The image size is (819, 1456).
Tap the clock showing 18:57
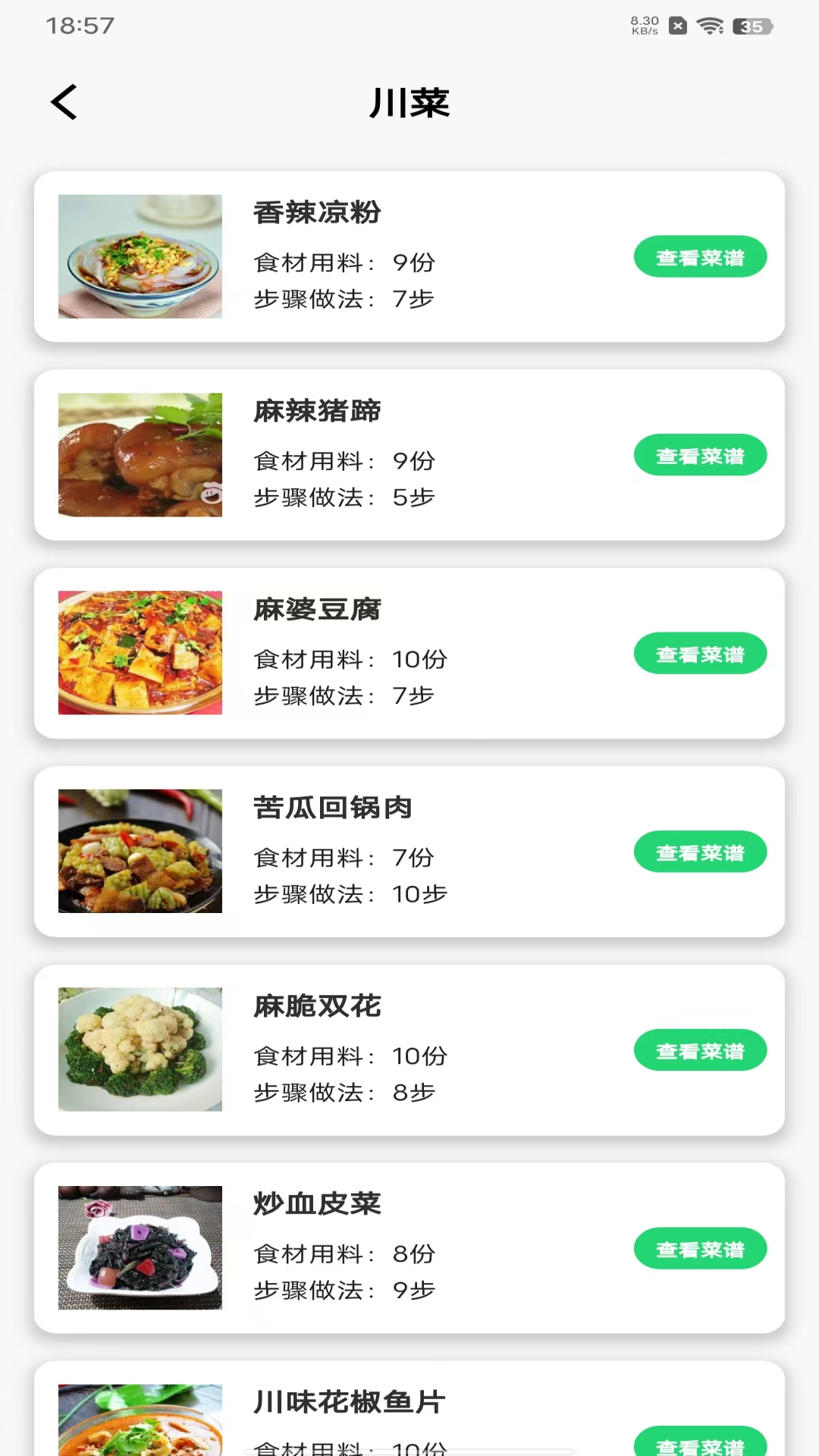point(78,26)
